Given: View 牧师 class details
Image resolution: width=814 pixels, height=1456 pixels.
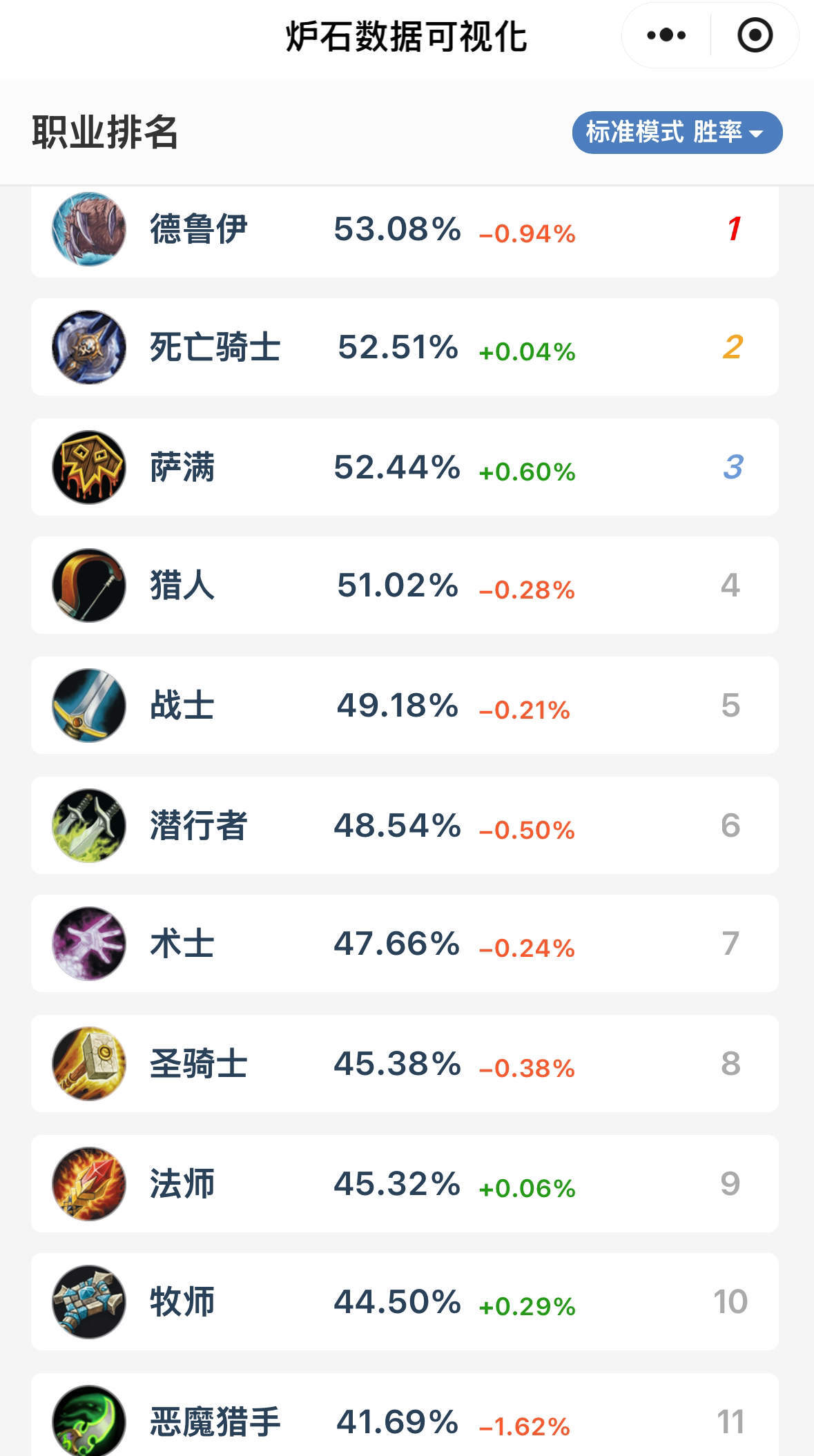Looking at the screenshot, I should 405,1302.
